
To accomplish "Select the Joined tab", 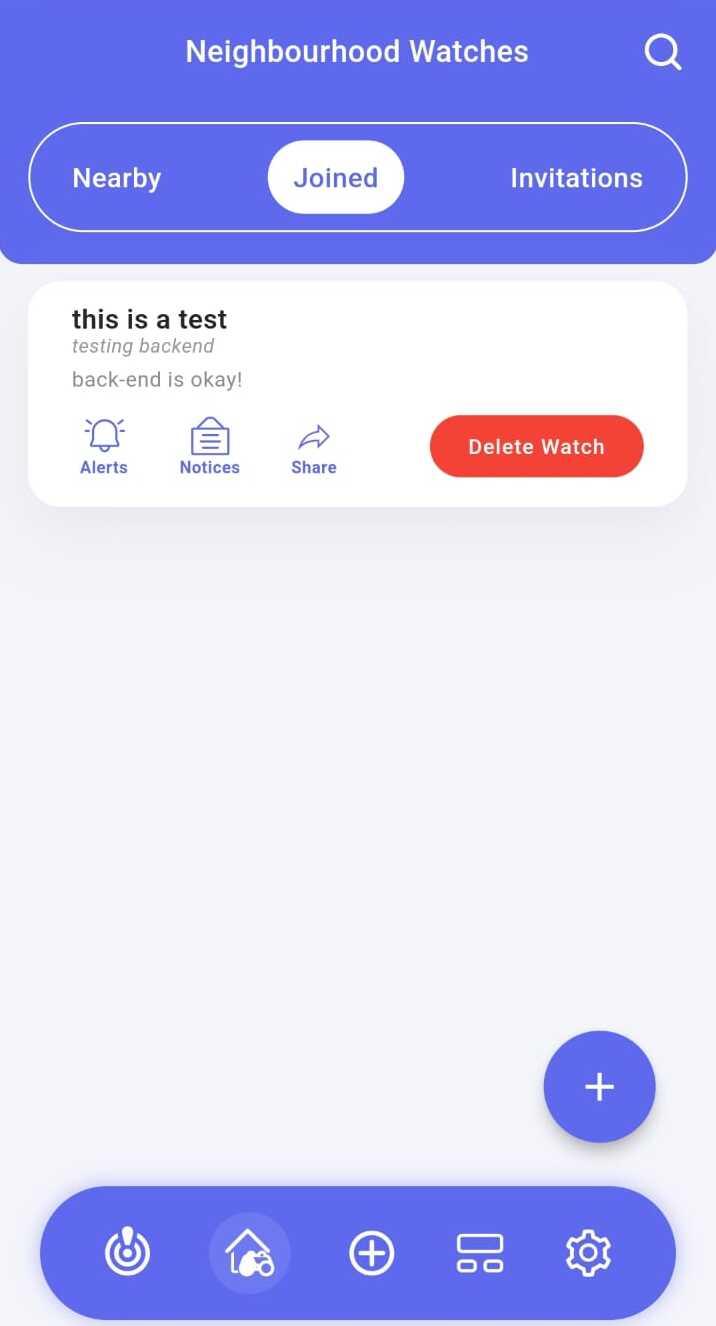I will [336, 178].
